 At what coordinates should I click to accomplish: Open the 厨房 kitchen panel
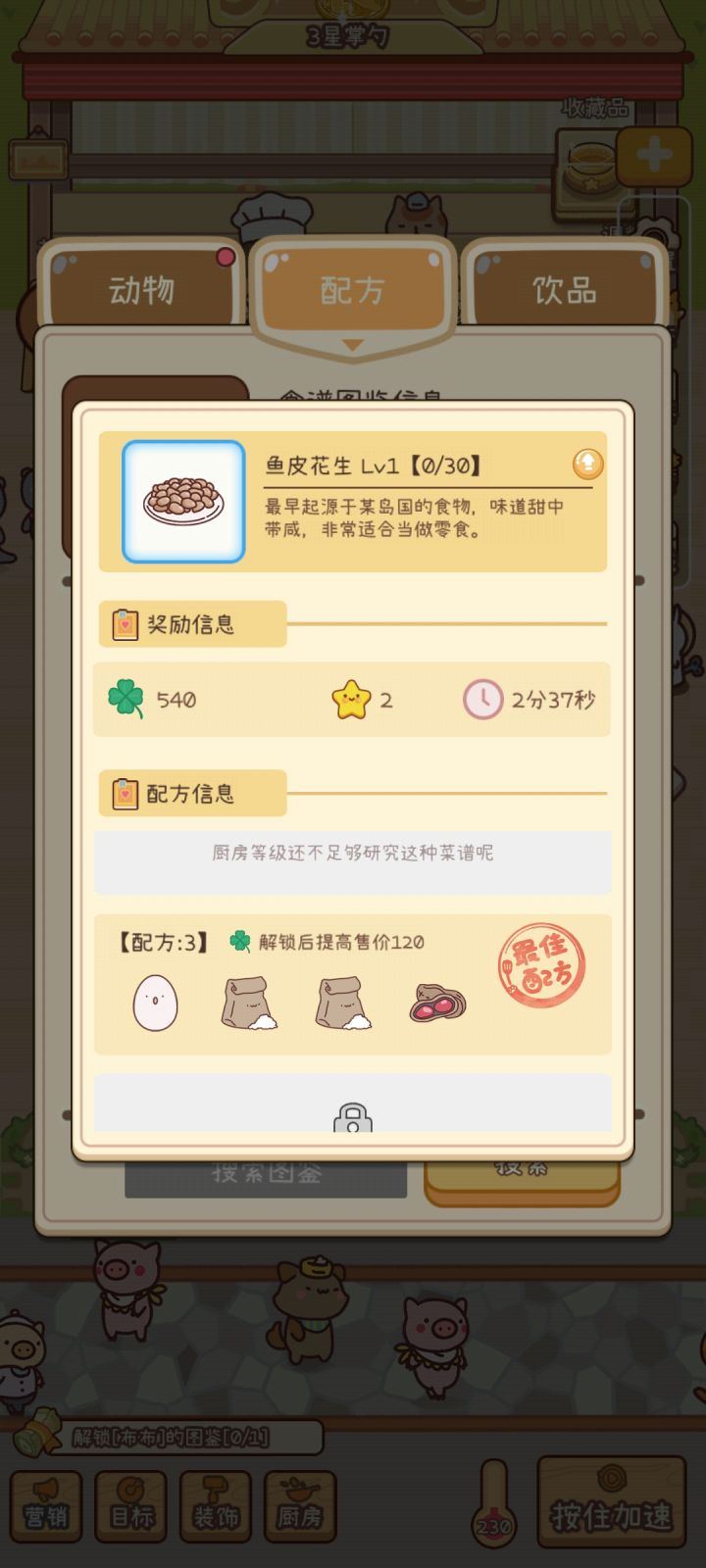click(x=300, y=1506)
